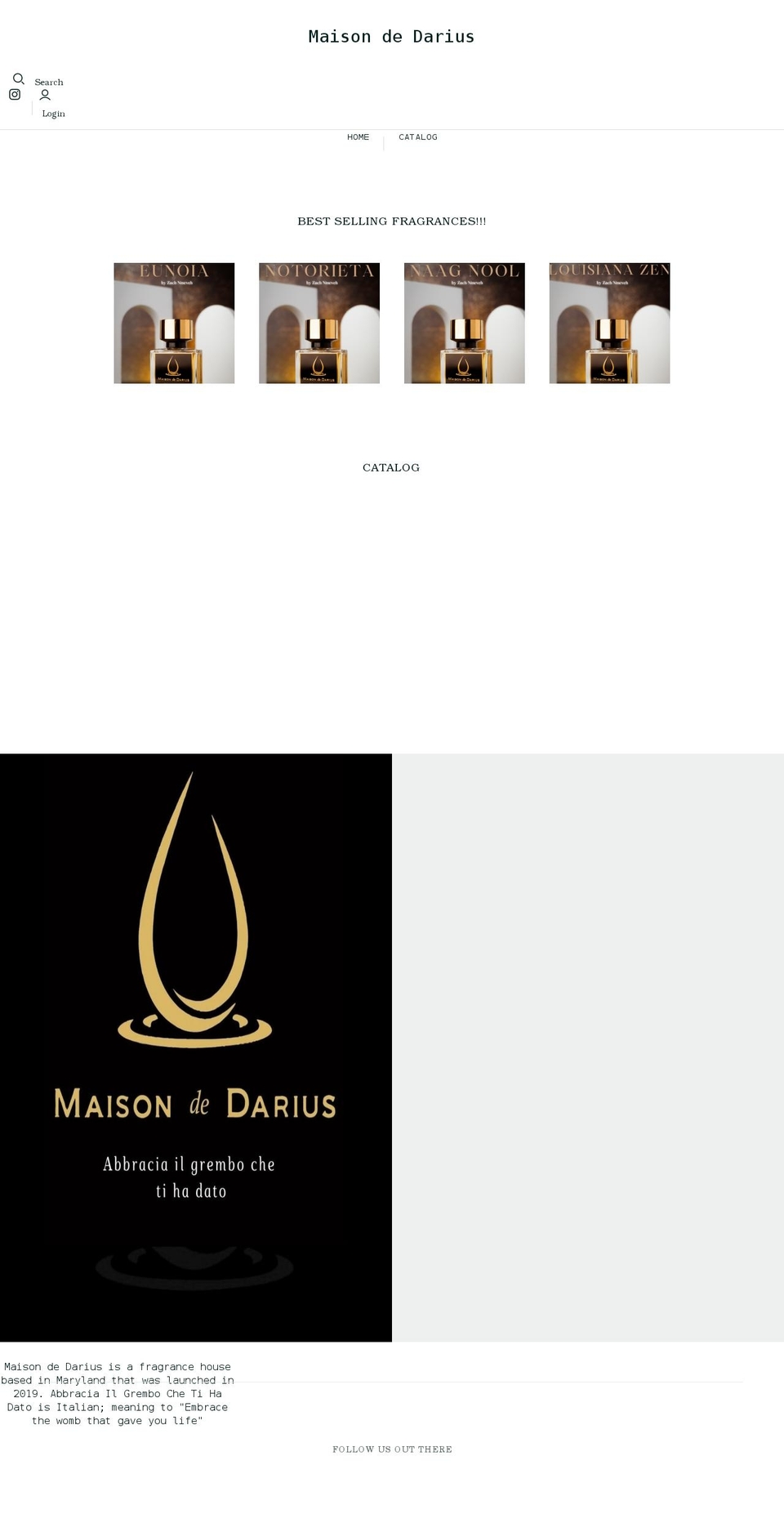Click the account person icon above Login

pos(45,96)
